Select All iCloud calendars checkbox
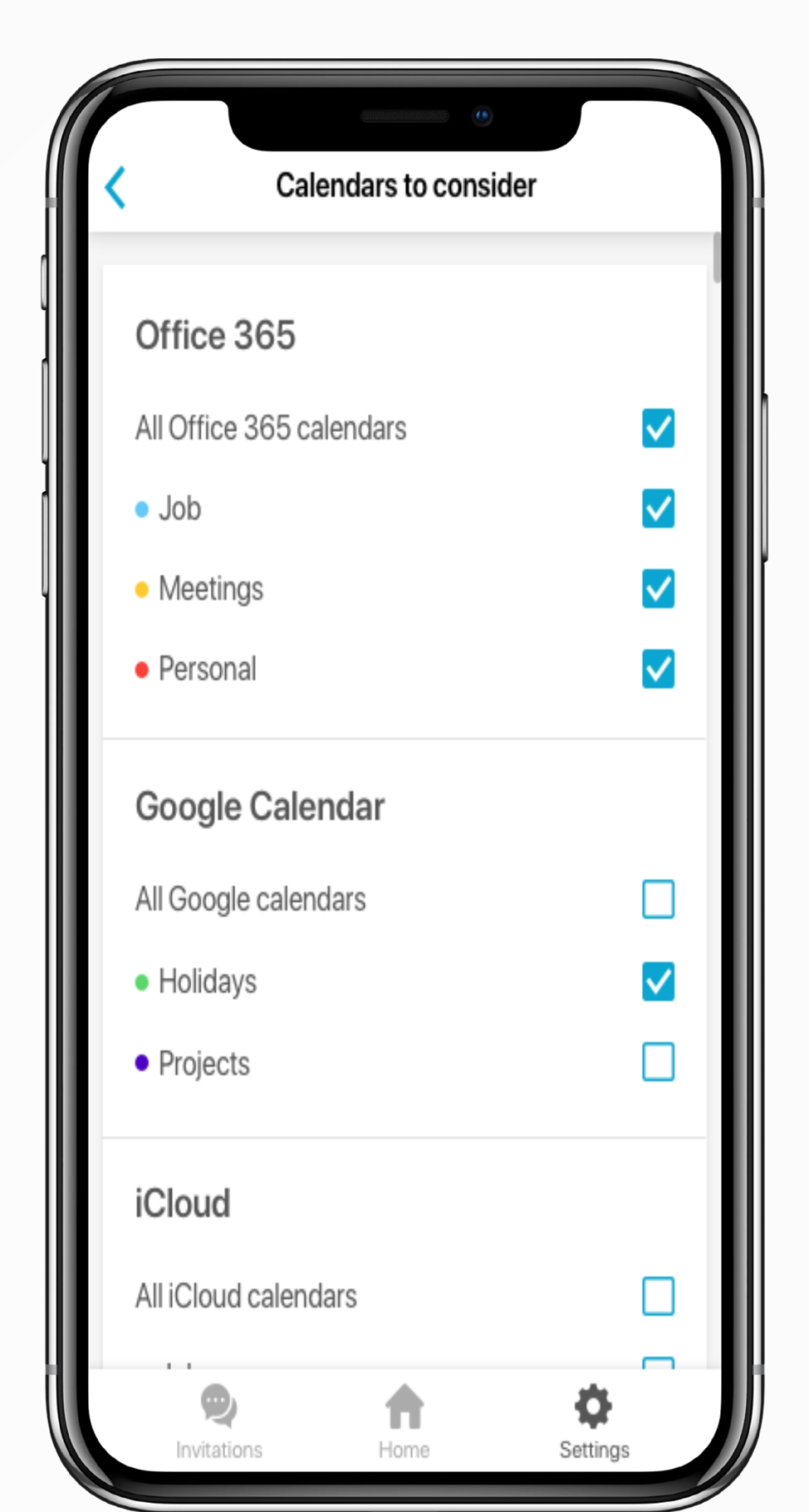The height and width of the screenshot is (1512, 809). (x=657, y=1296)
